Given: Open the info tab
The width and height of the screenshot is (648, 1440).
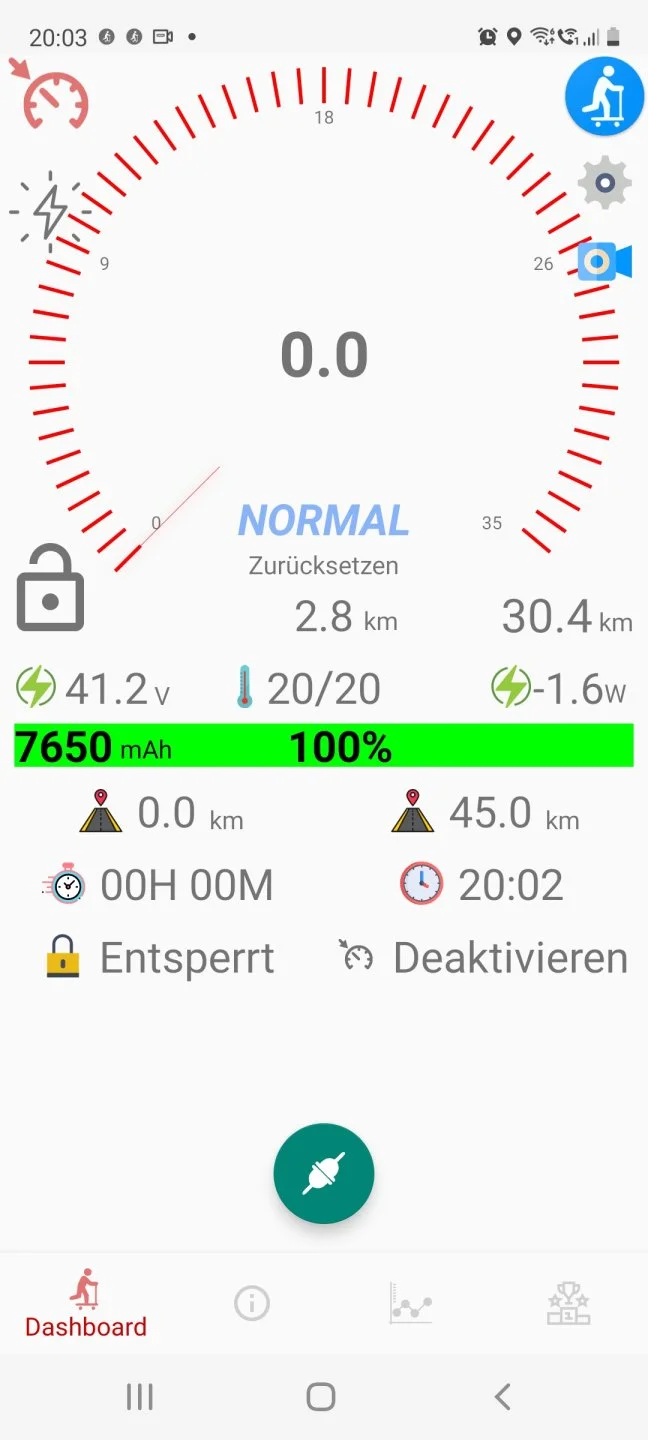Looking at the screenshot, I should pos(251,1303).
